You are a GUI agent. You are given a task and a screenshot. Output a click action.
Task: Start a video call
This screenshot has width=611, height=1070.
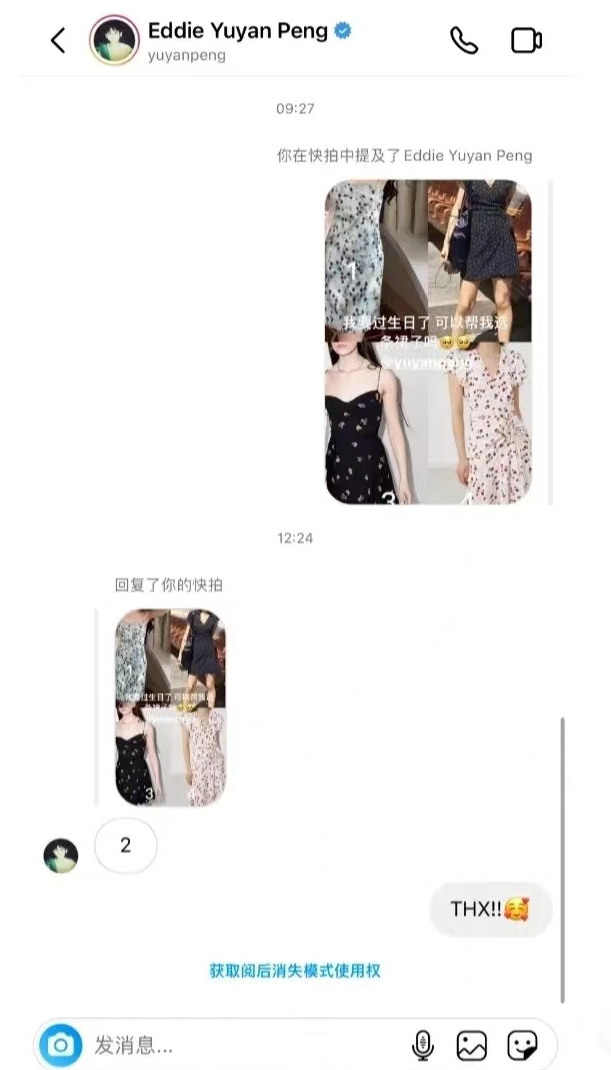point(526,40)
